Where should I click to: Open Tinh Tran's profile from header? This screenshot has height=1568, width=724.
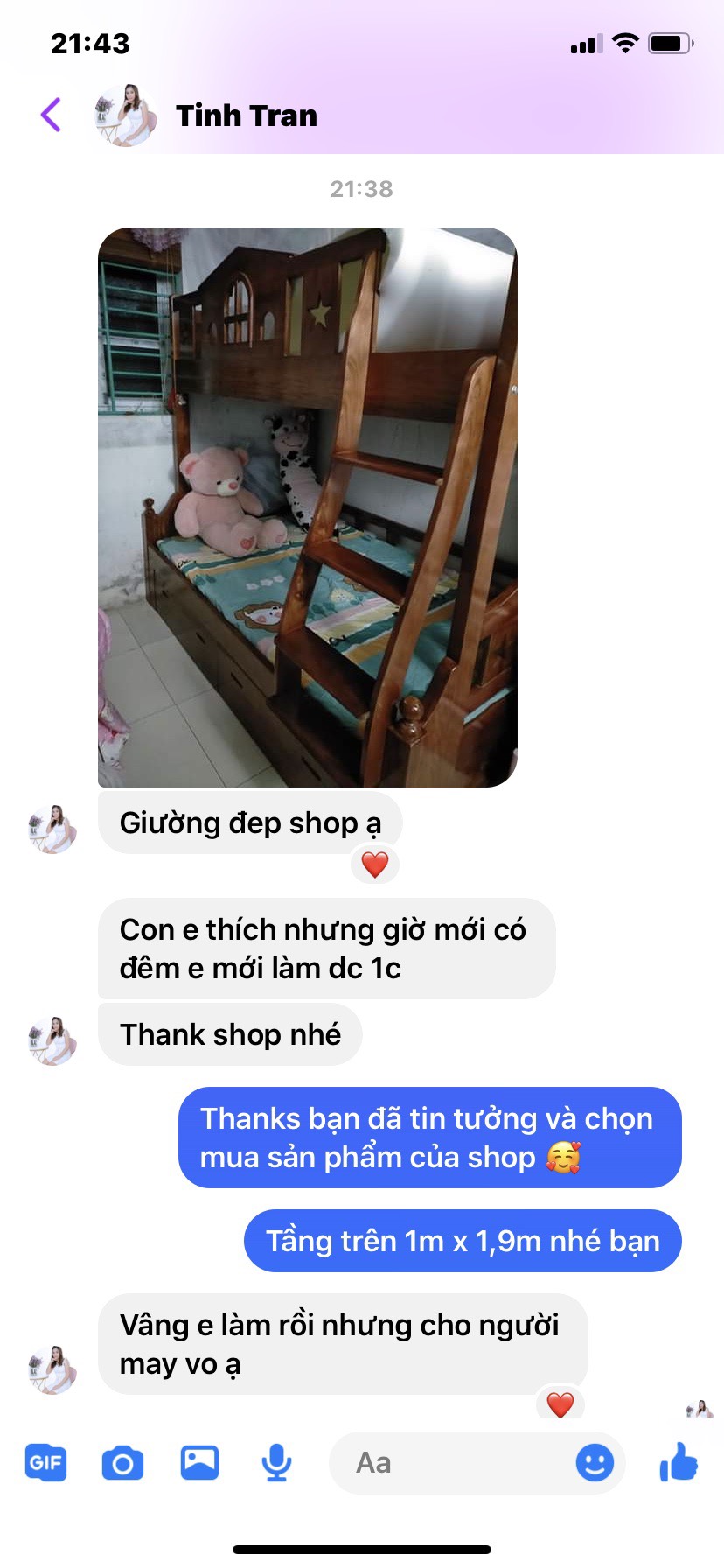pos(246,115)
